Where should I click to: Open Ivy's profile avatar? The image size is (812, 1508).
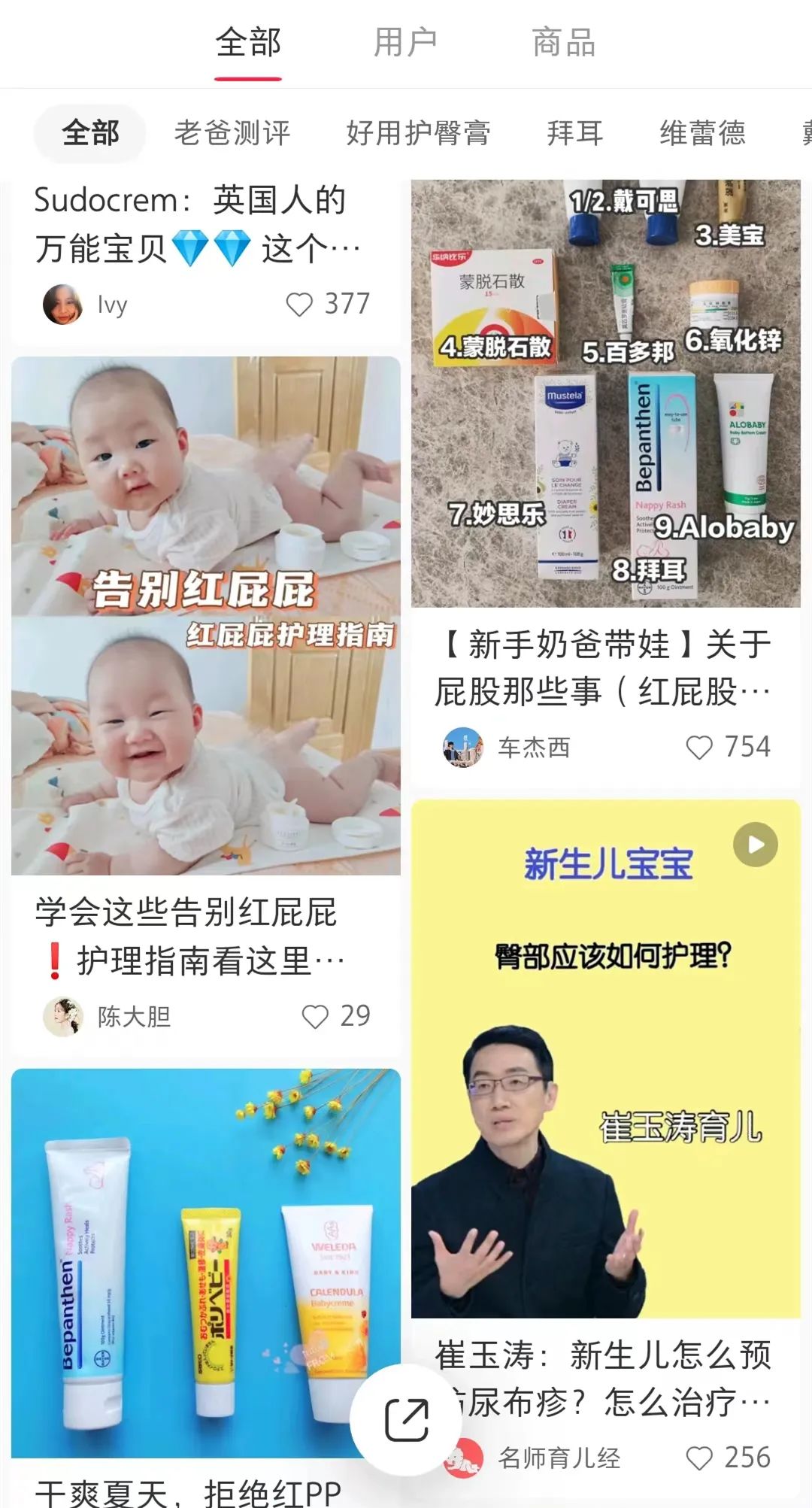(x=63, y=305)
